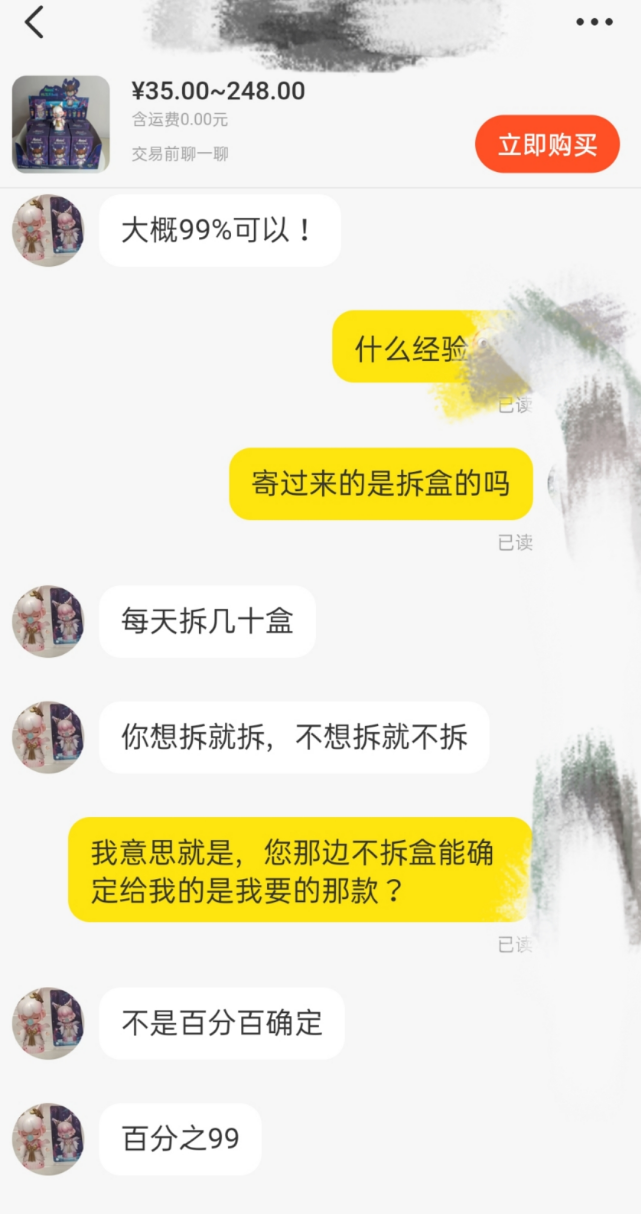Tap seller avatar next to 每天拆几十盒
The width and height of the screenshot is (641, 1214).
[47, 621]
